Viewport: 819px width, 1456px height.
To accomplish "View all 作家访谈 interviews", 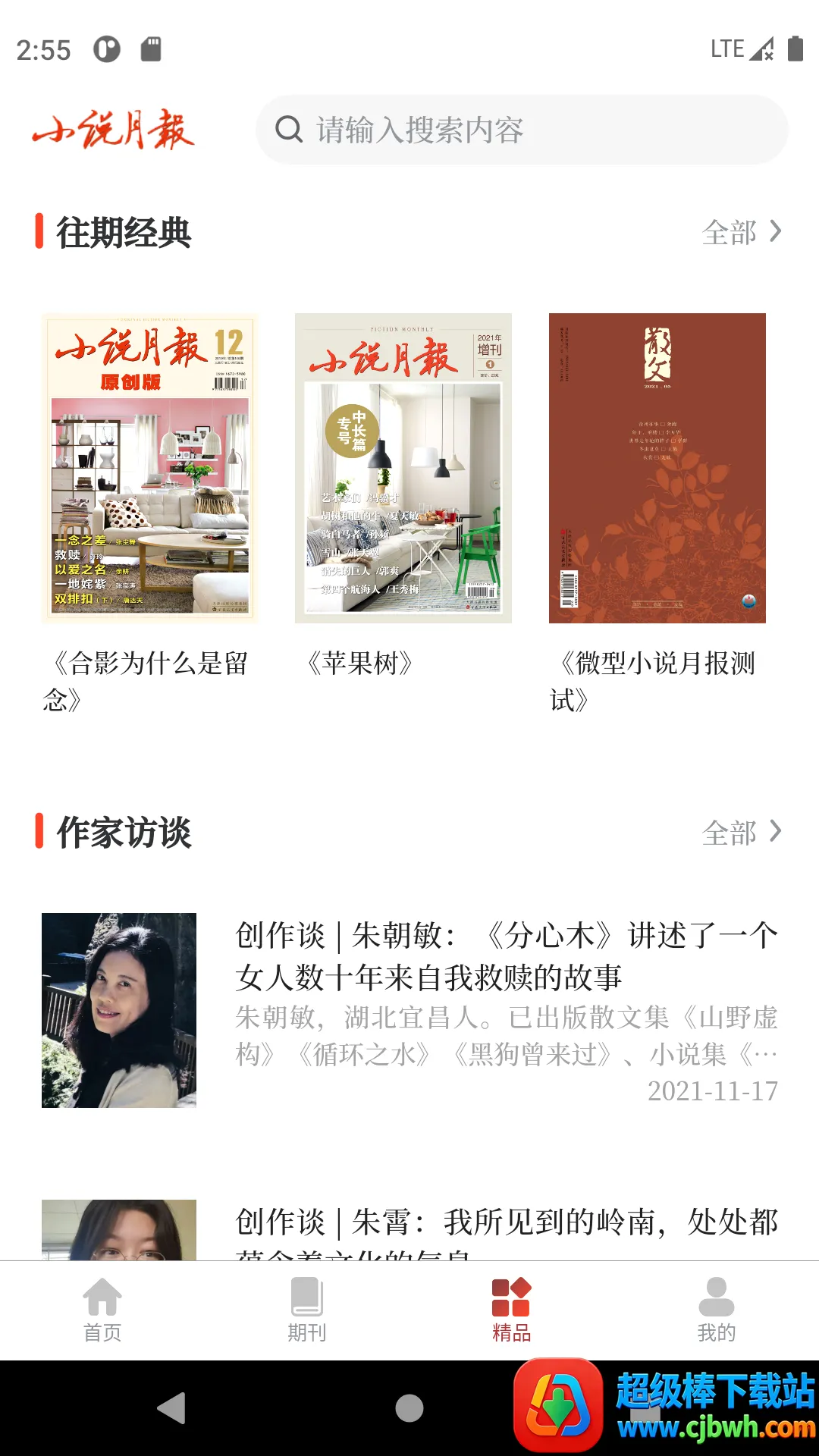I will click(741, 832).
